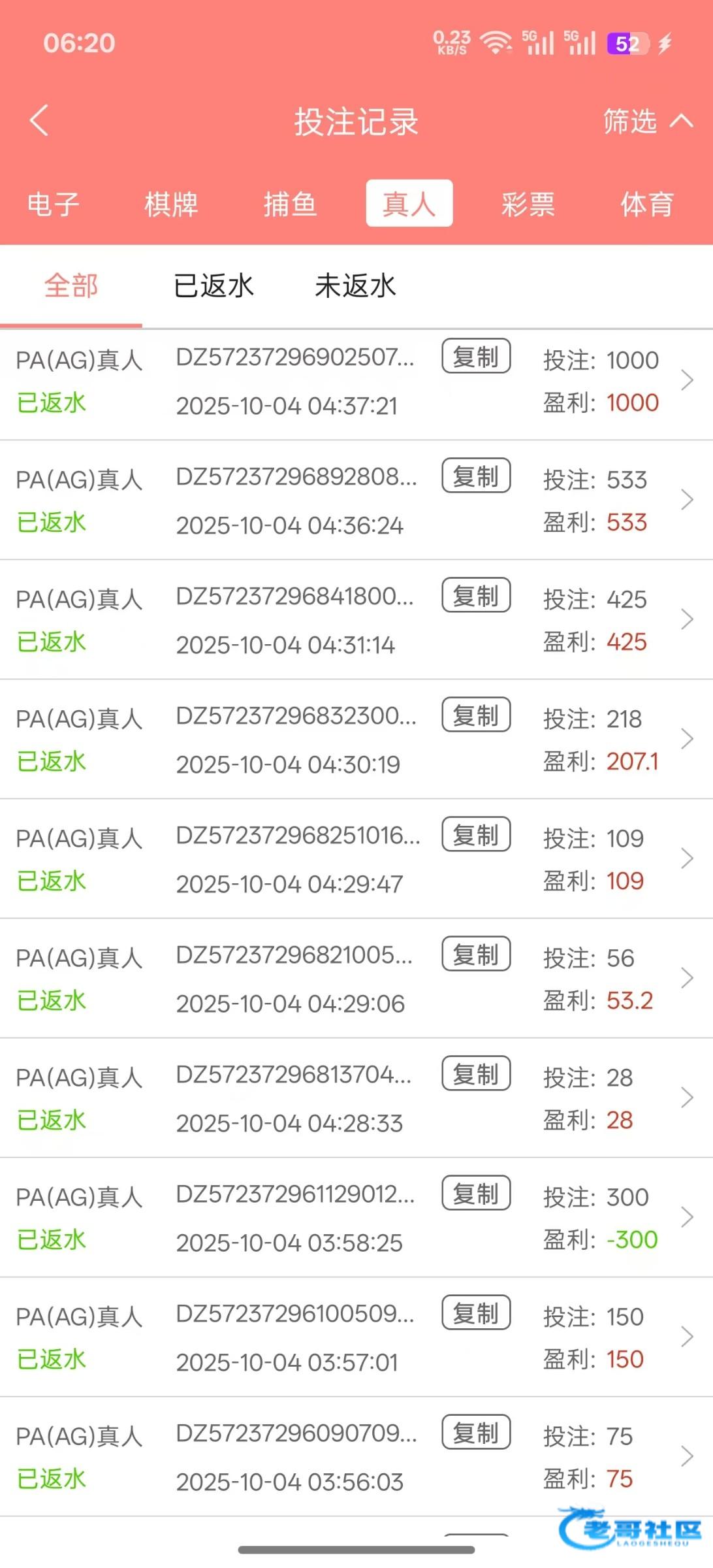Select the 真人 category tab
The image size is (713, 1568).
pyautogui.click(x=409, y=204)
